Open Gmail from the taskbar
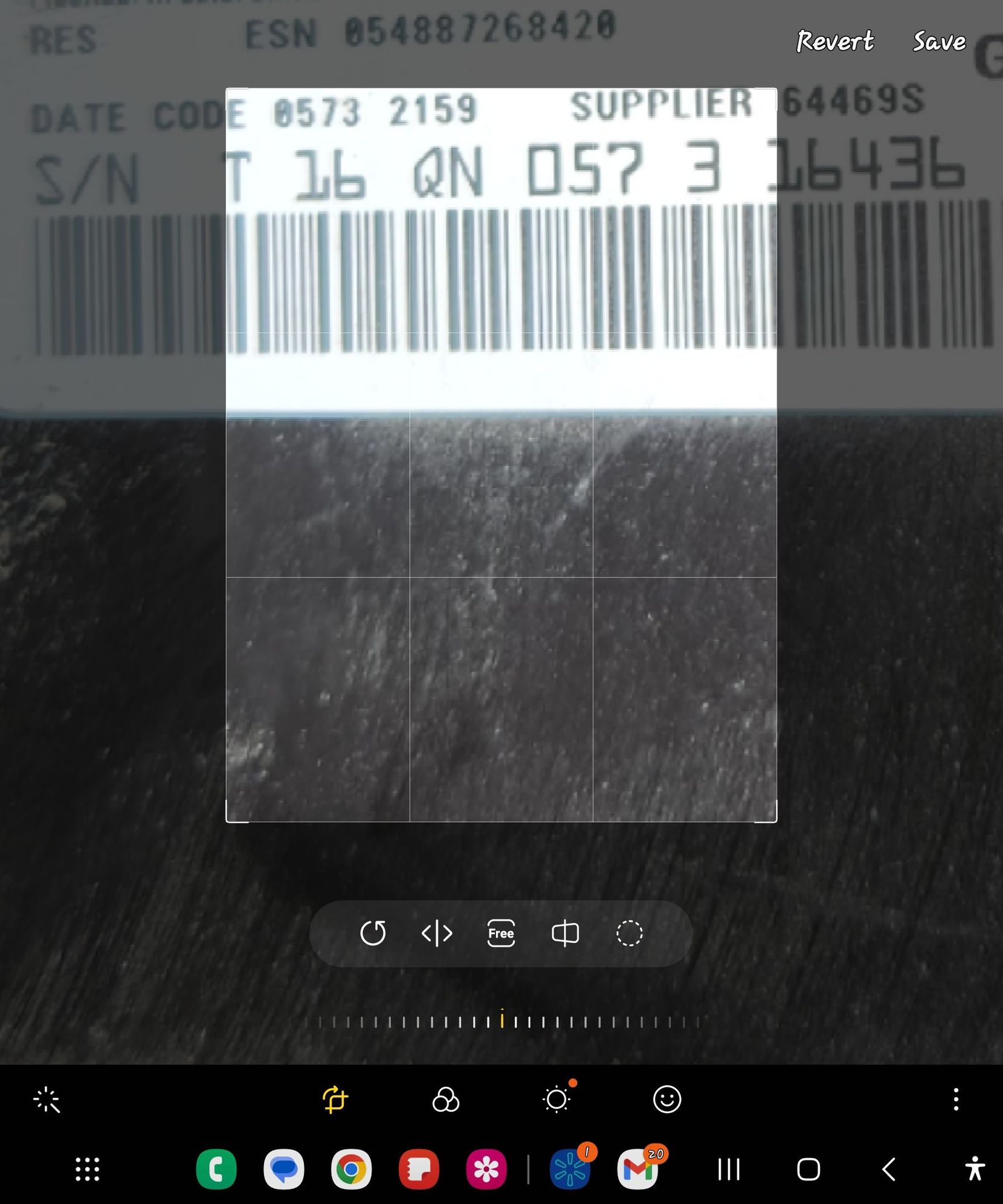Viewport: 1003px width, 1204px height. point(637,1169)
